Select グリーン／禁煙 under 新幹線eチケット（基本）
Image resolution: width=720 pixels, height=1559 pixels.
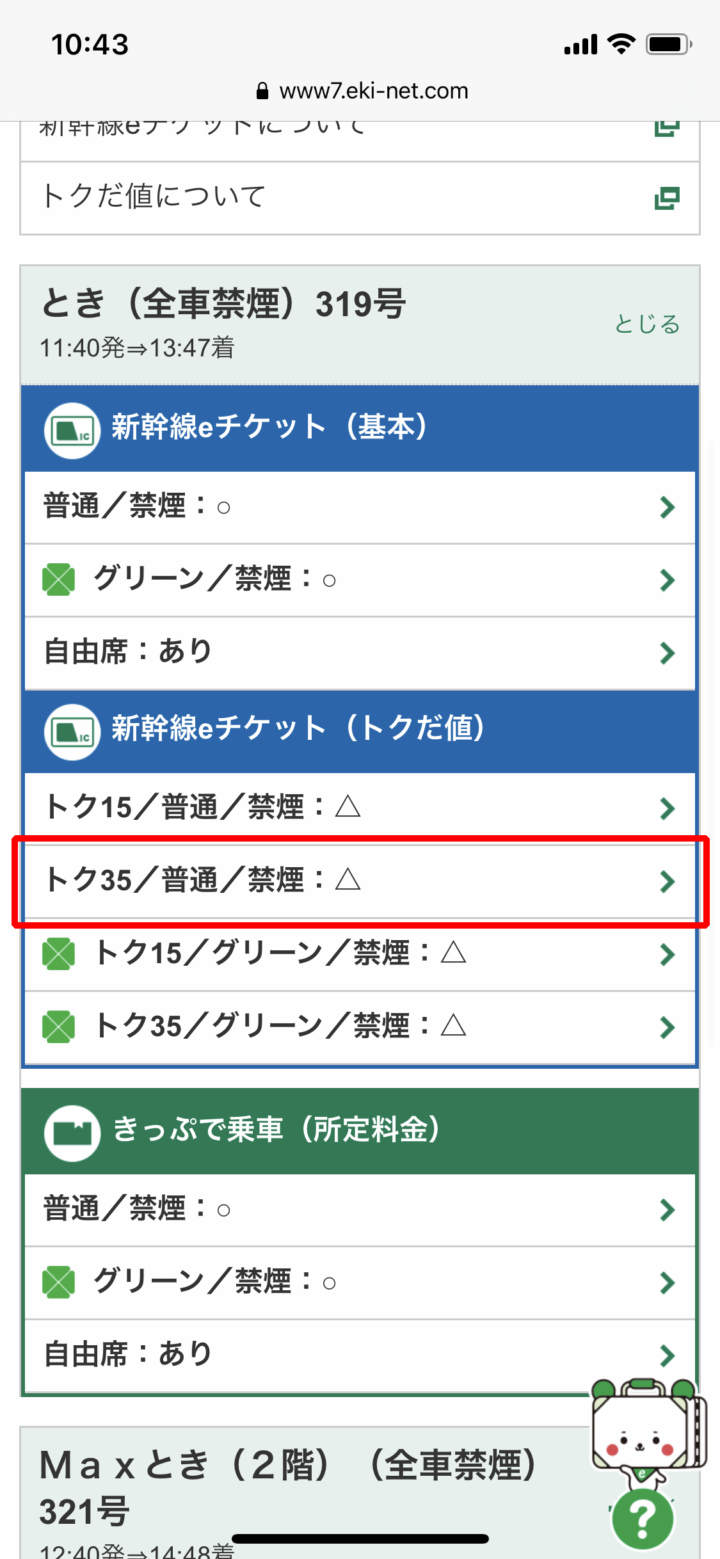tap(360, 580)
